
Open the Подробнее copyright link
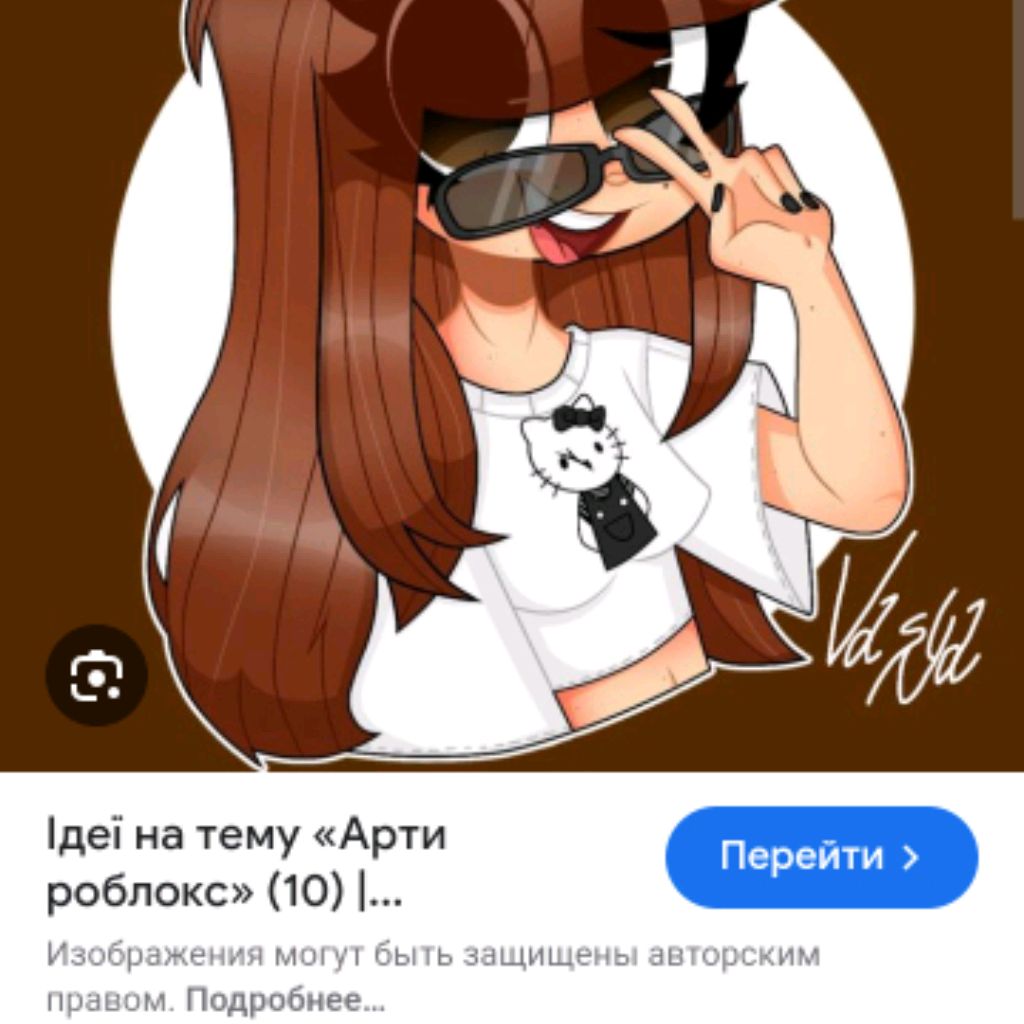click(284, 999)
